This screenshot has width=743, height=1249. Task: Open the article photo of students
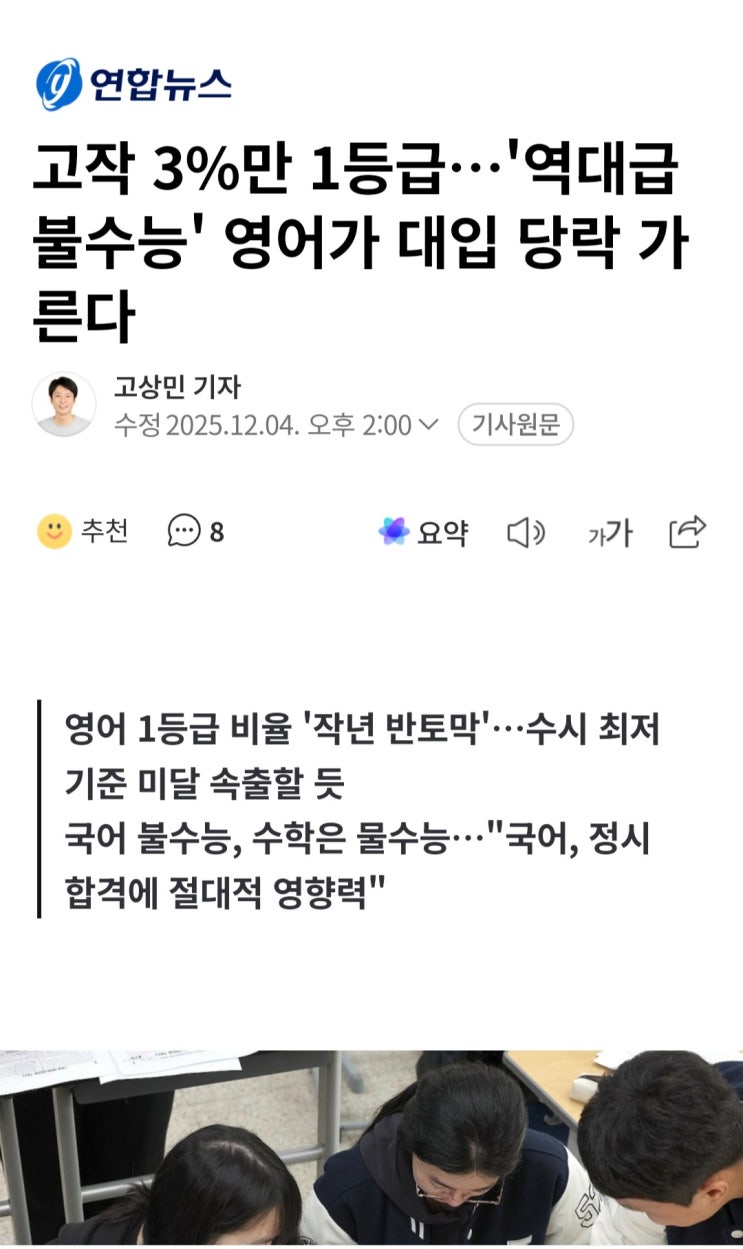point(371,1148)
